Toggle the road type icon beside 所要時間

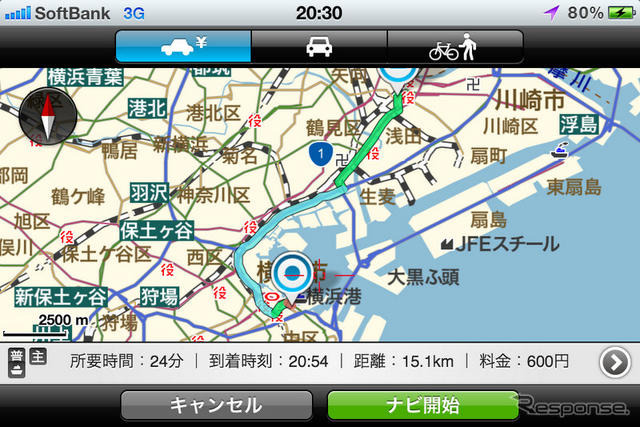coord(25,361)
